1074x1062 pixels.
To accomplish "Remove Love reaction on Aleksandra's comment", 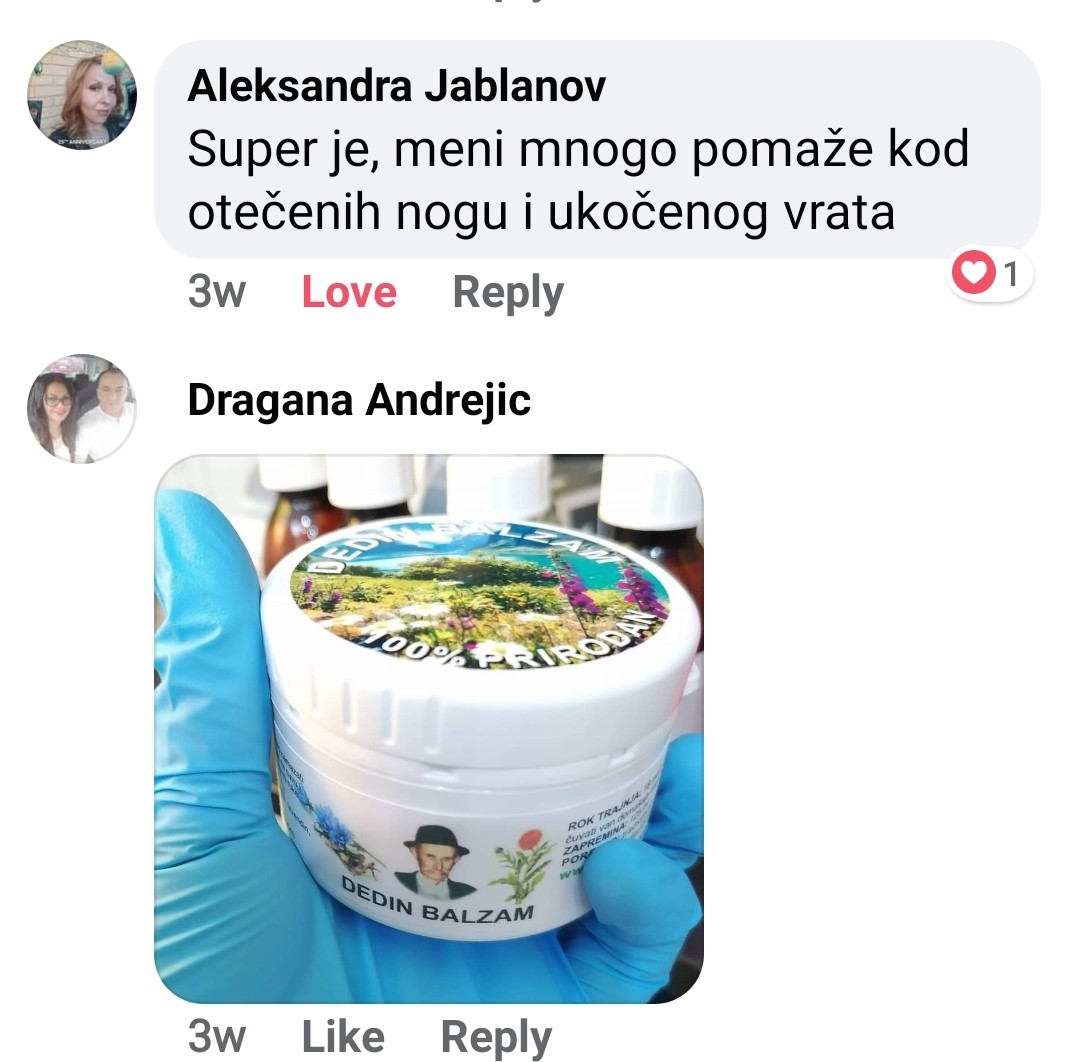I will point(349,292).
